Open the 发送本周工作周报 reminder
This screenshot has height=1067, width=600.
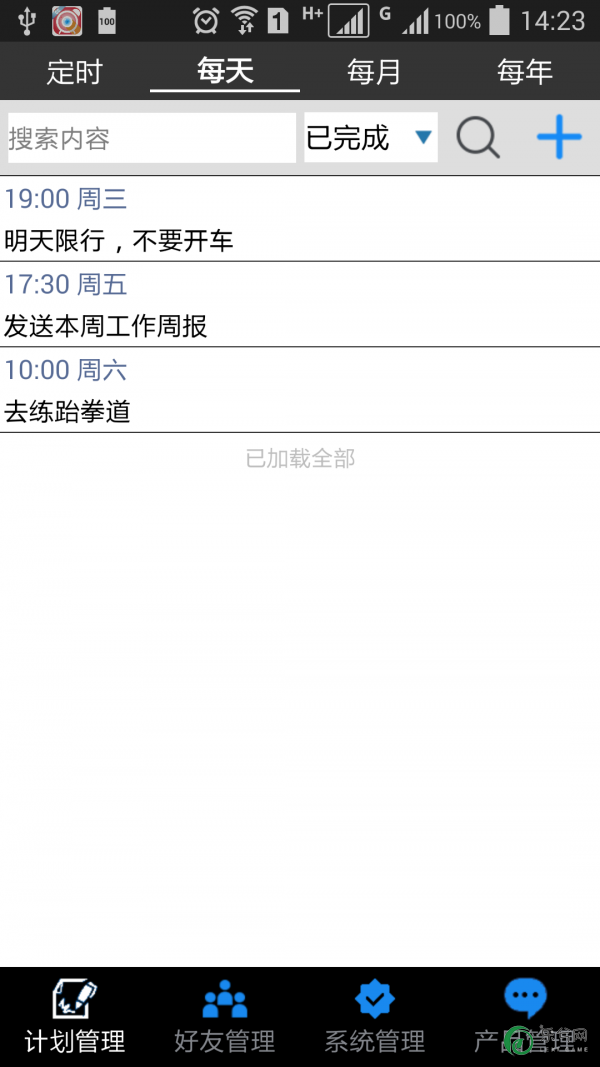pos(300,304)
